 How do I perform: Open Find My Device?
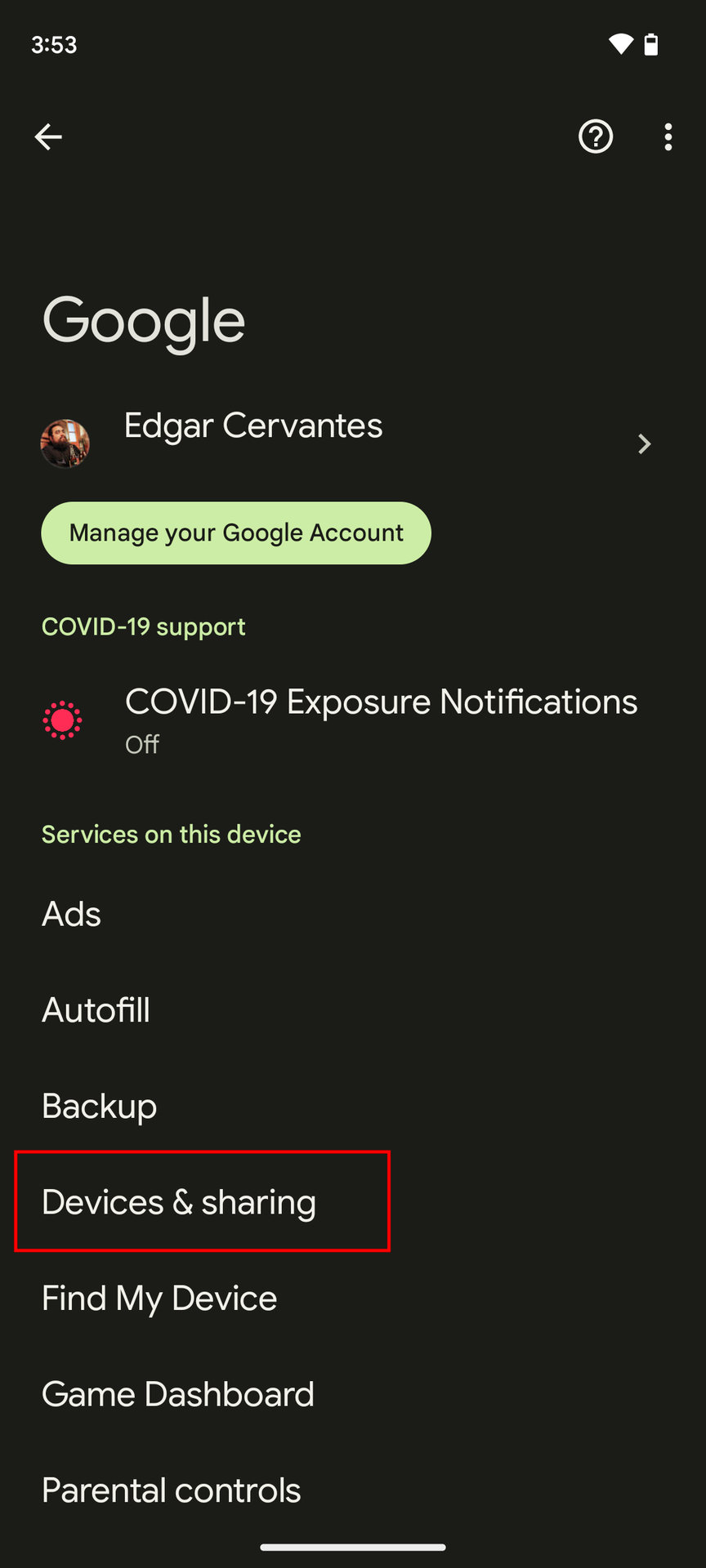click(x=159, y=1298)
